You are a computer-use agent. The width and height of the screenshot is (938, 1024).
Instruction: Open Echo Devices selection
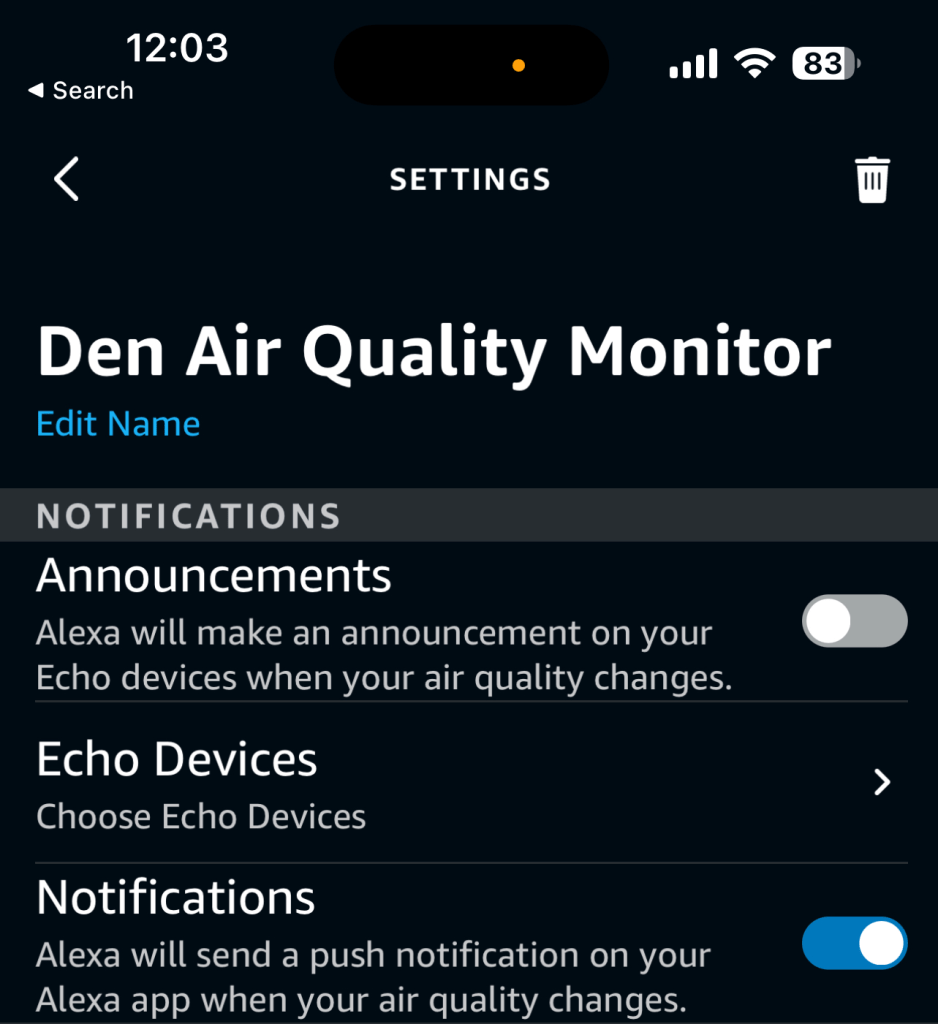tap(470, 784)
